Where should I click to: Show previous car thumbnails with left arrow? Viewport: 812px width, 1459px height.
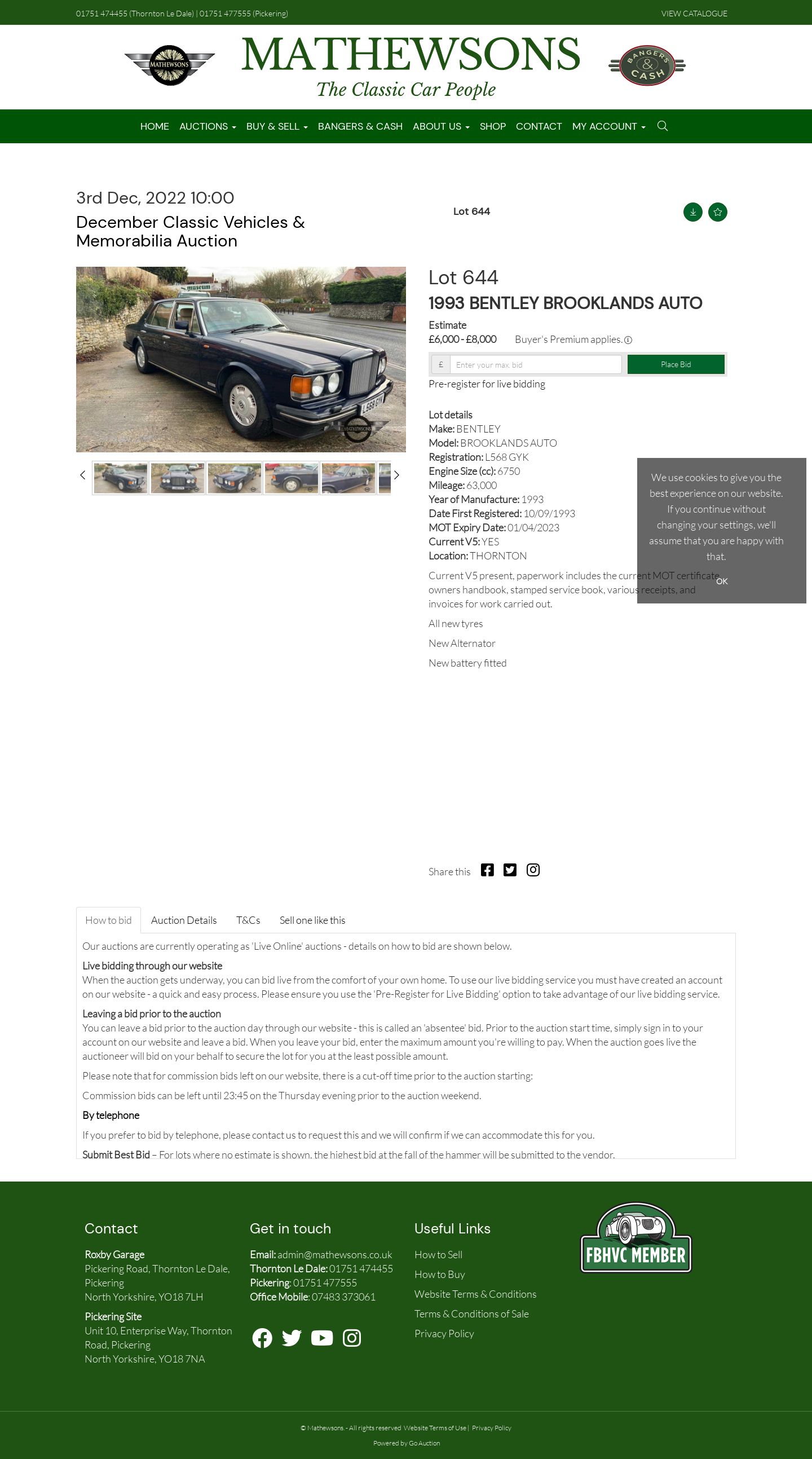pyautogui.click(x=83, y=475)
